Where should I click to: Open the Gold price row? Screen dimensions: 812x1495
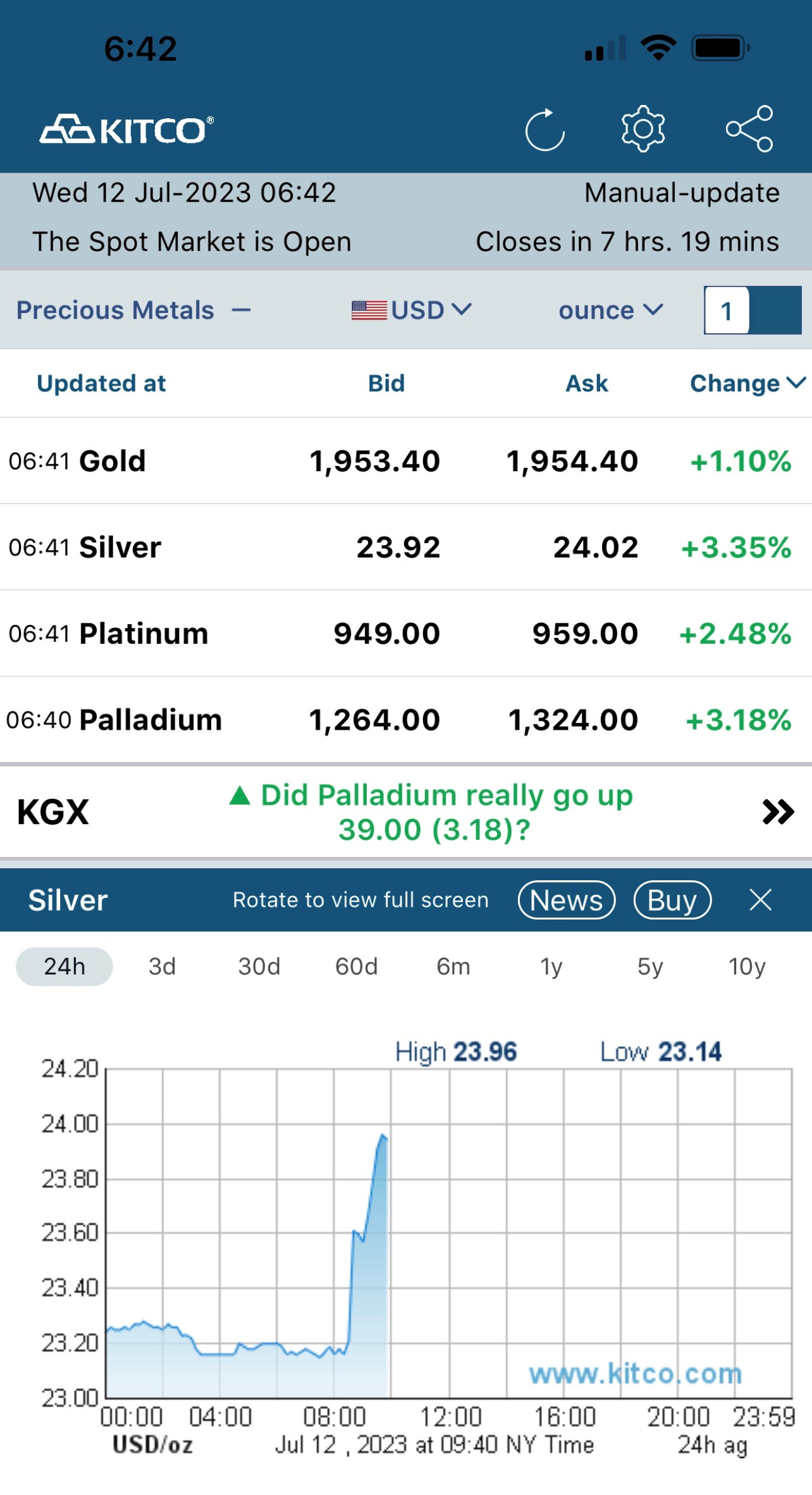click(405, 461)
